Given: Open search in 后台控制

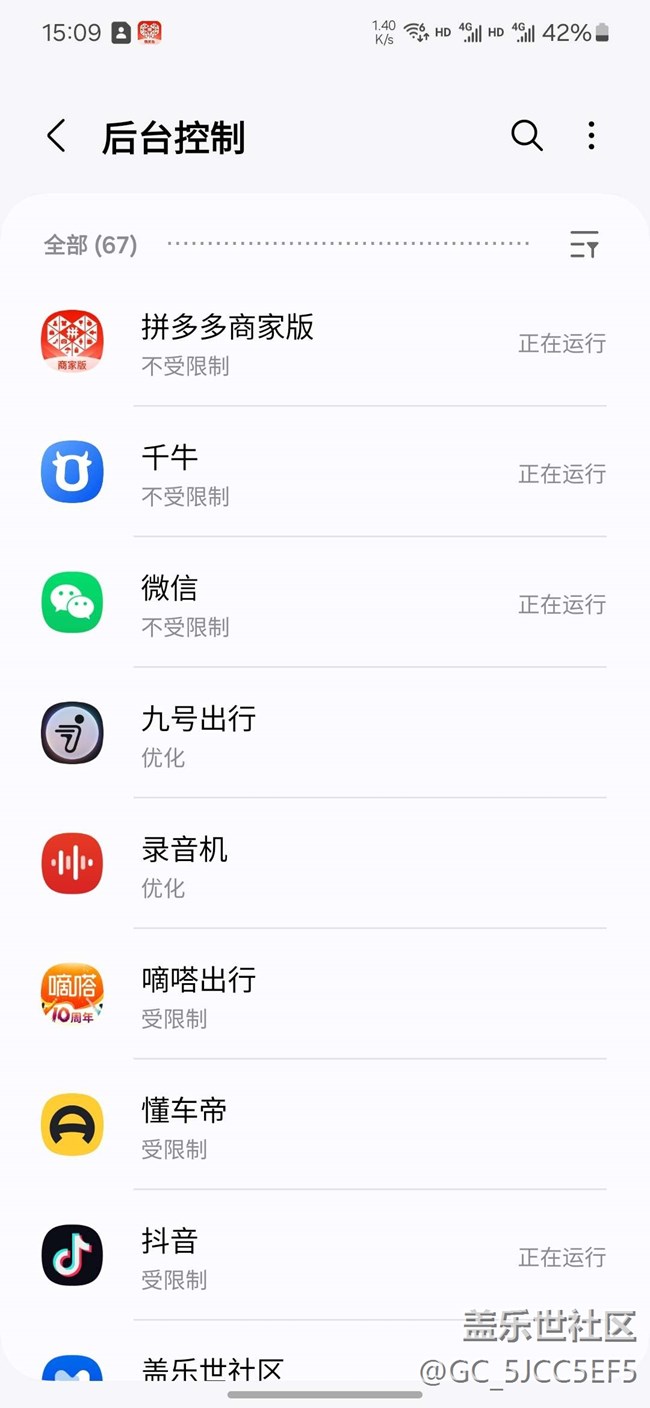Looking at the screenshot, I should [526, 136].
